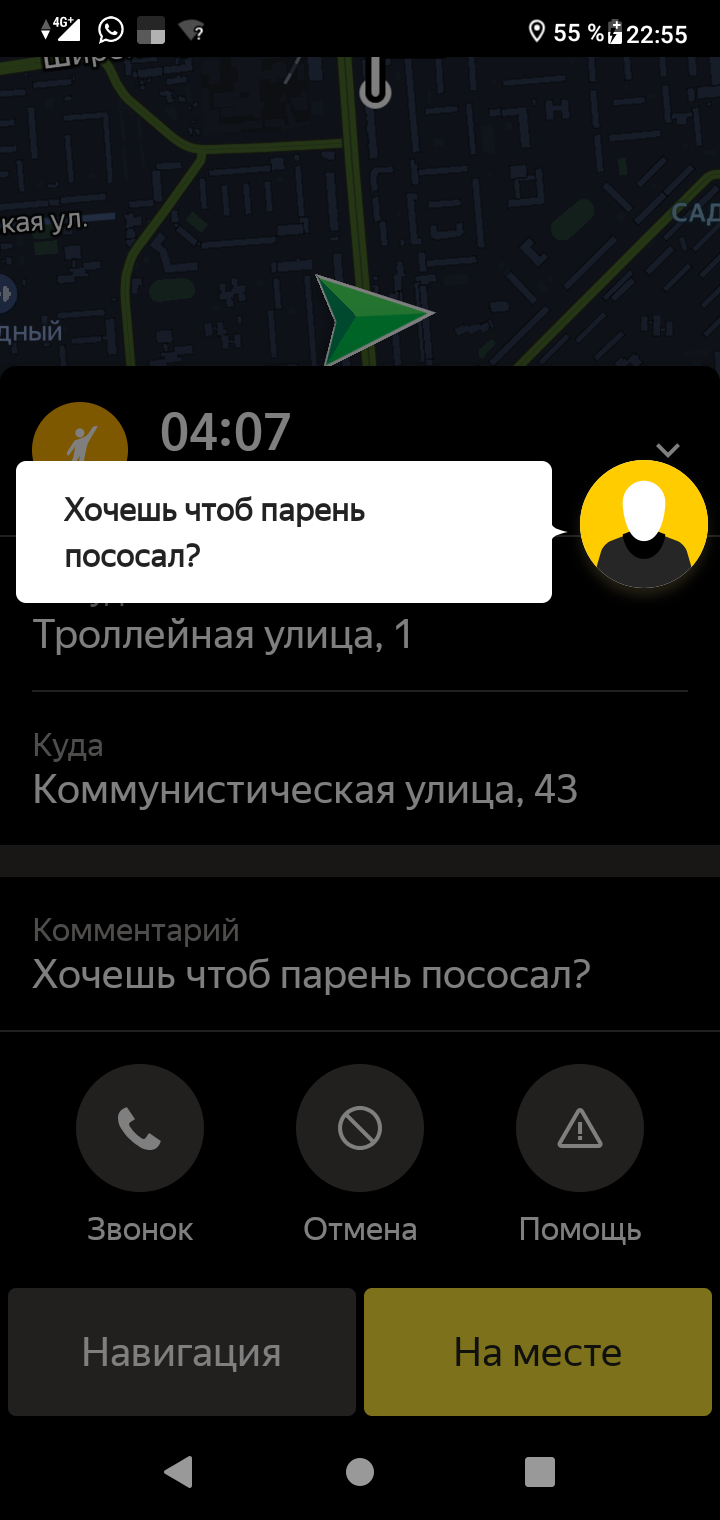Call the passenger with Звонок button

point(140,1128)
